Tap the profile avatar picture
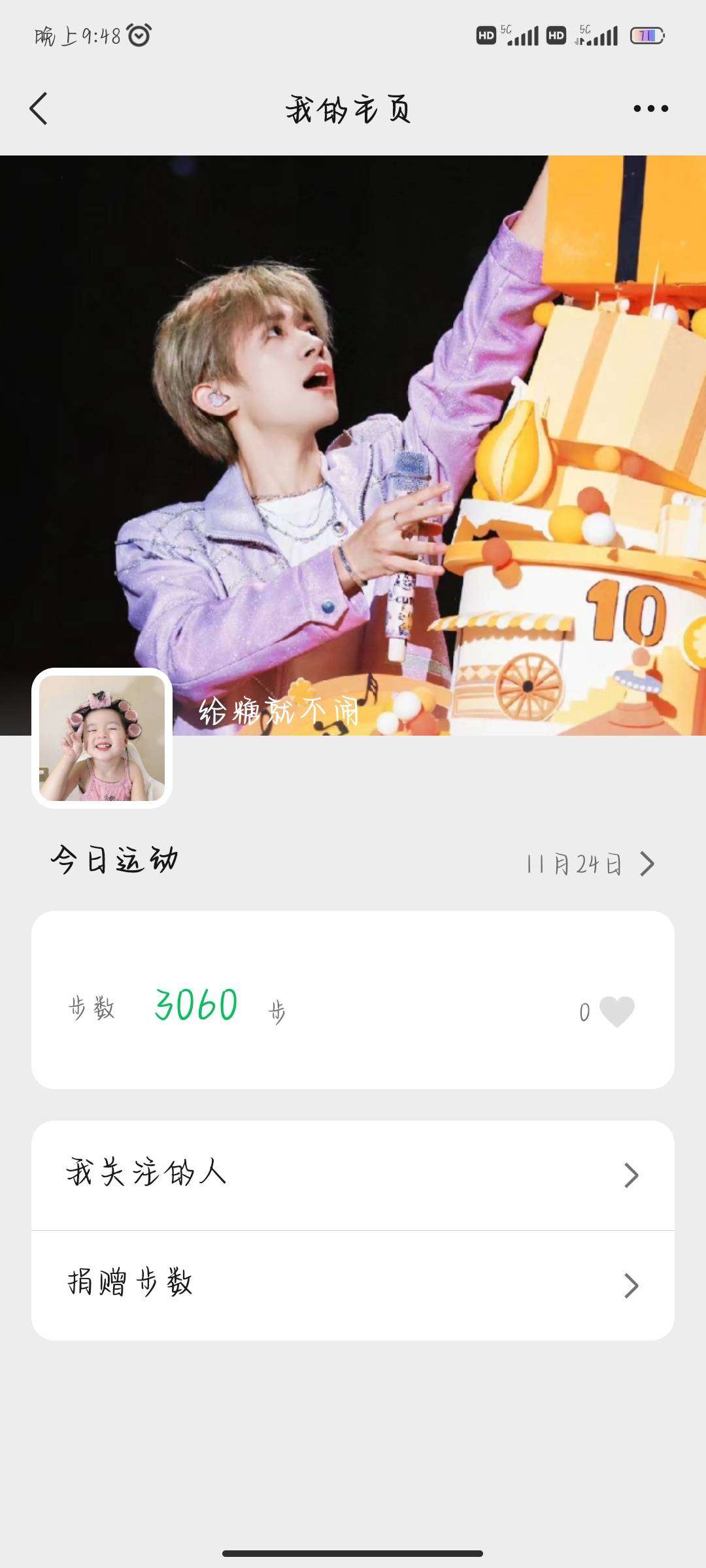 tap(102, 738)
